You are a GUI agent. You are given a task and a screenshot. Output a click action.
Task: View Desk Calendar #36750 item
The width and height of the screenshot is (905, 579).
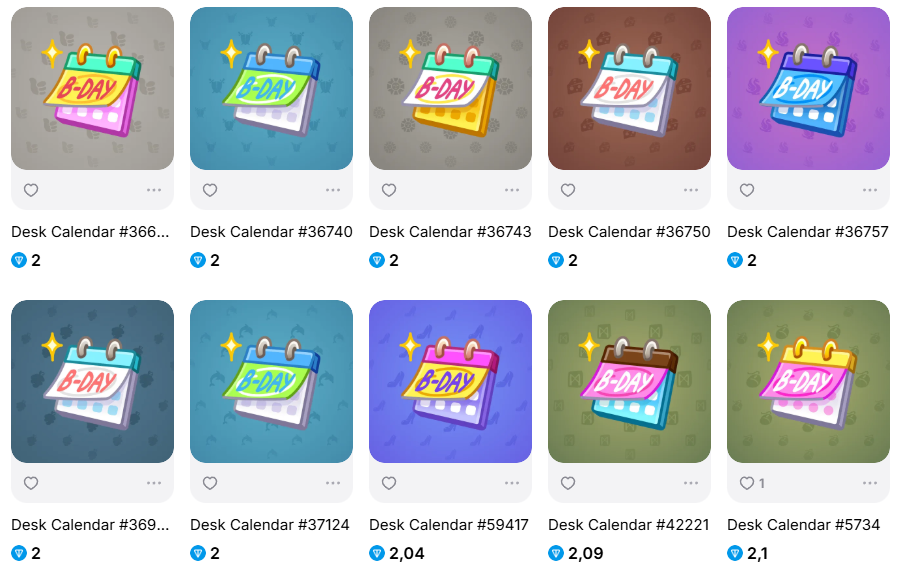(x=629, y=89)
